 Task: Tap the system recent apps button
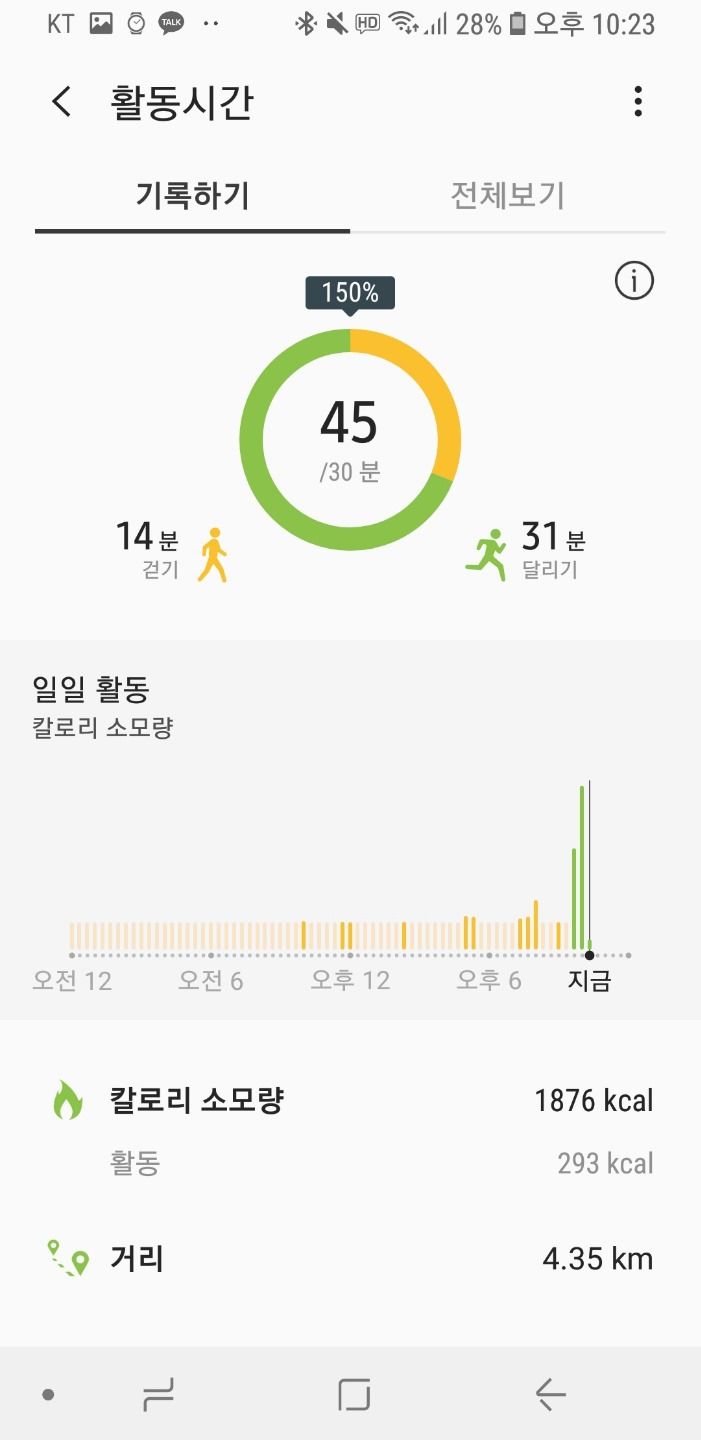[x=159, y=1393]
